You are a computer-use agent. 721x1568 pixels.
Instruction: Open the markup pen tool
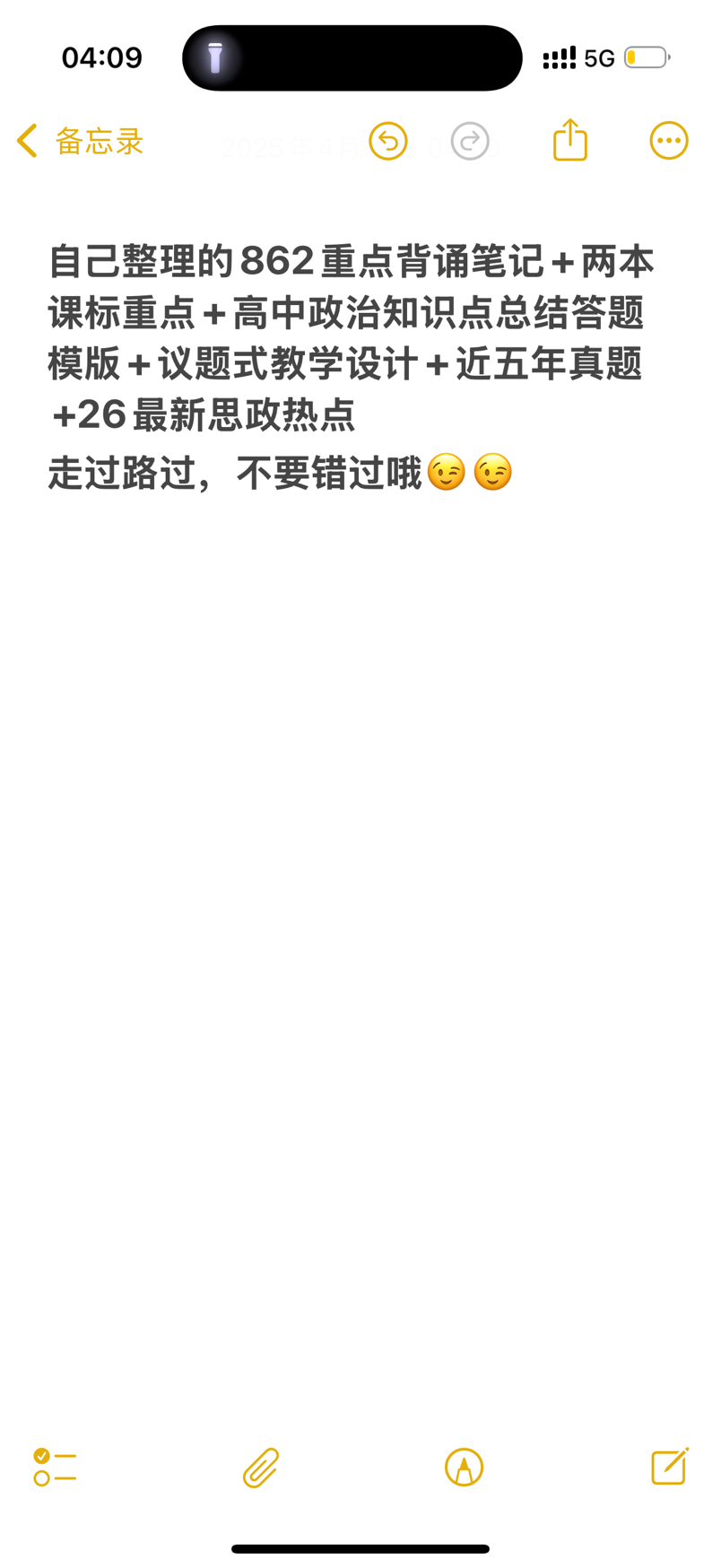click(x=464, y=1468)
